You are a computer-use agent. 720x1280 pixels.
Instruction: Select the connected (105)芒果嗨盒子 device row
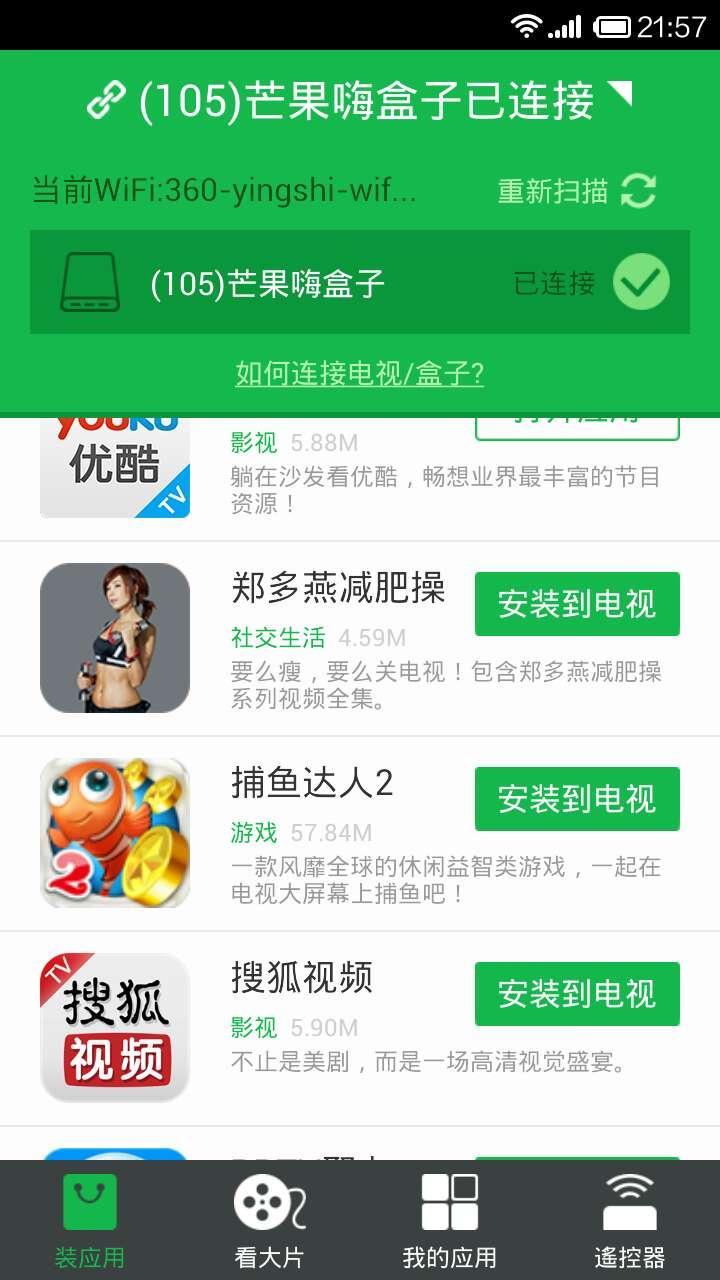tap(360, 283)
